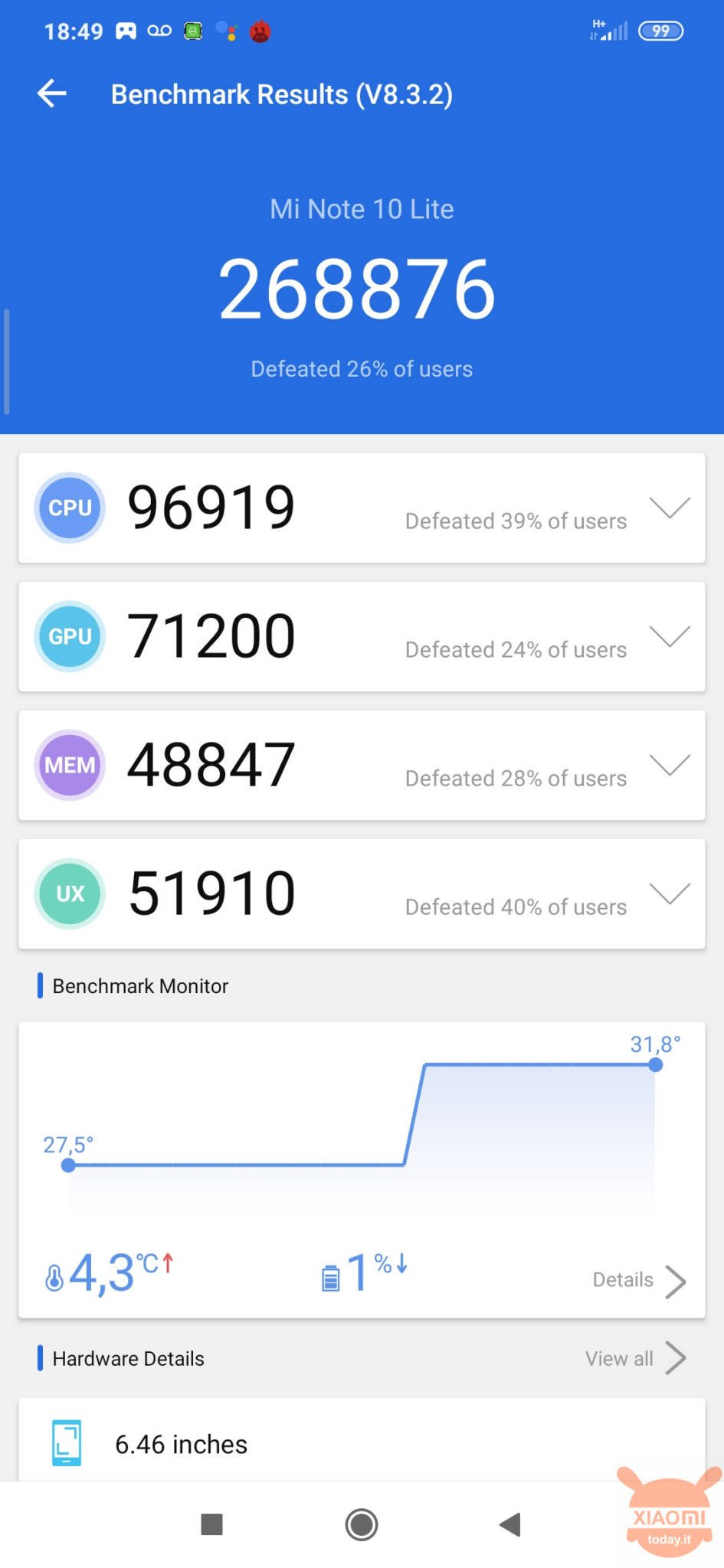This screenshot has height=1568, width=724.
Task: Go back from Benchmark Results
Action: [x=52, y=93]
